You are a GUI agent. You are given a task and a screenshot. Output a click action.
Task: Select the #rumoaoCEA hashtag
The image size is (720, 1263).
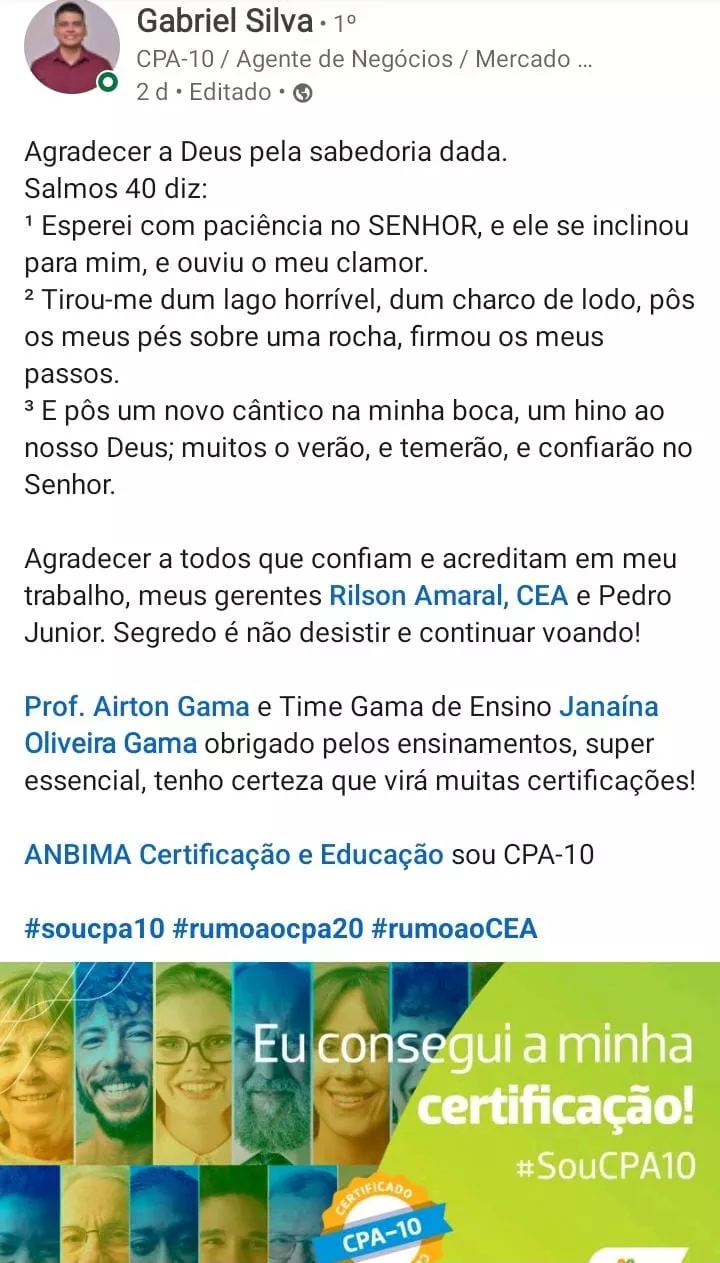pos(454,929)
